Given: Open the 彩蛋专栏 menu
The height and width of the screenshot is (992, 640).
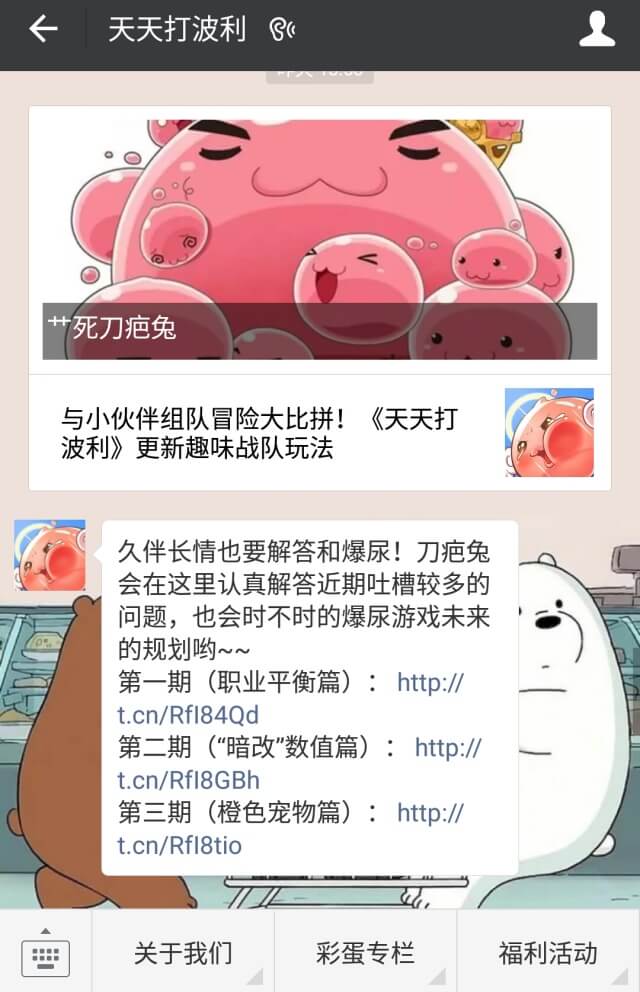Looking at the screenshot, I should point(365,953).
